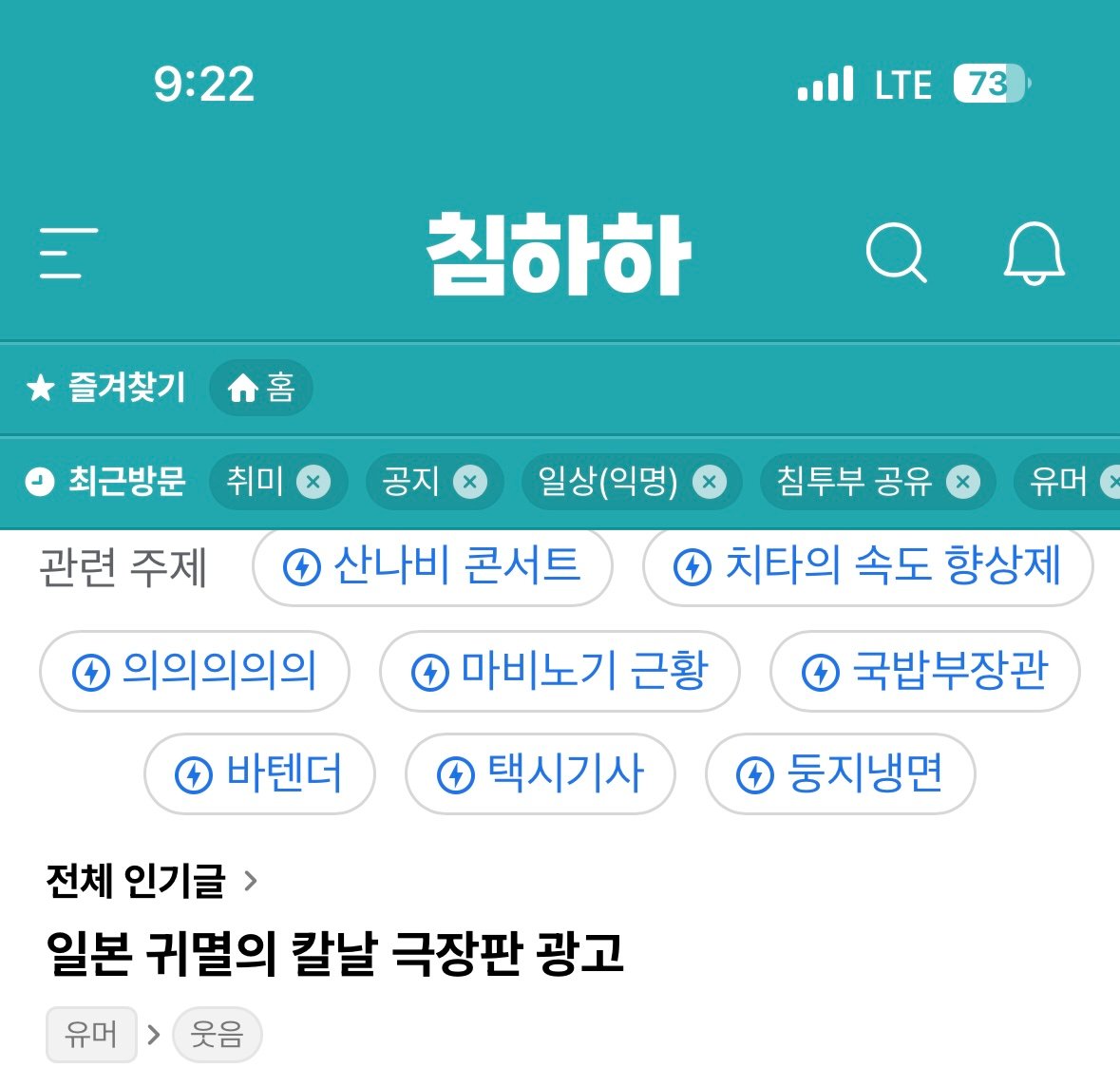1120x1087 pixels.
Task: Open the hamburger drawer menu
Action: 68,254
